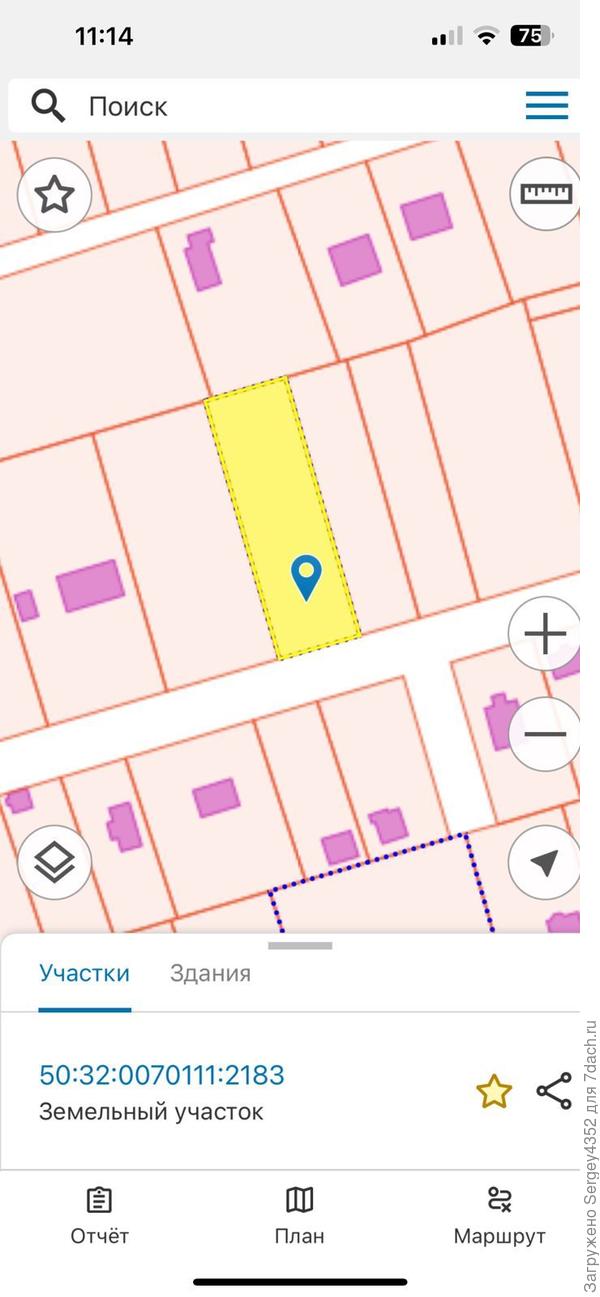Image resolution: width=600 pixels, height=1297 pixels.
Task: Switch to the Здания tab
Action: coord(210,973)
